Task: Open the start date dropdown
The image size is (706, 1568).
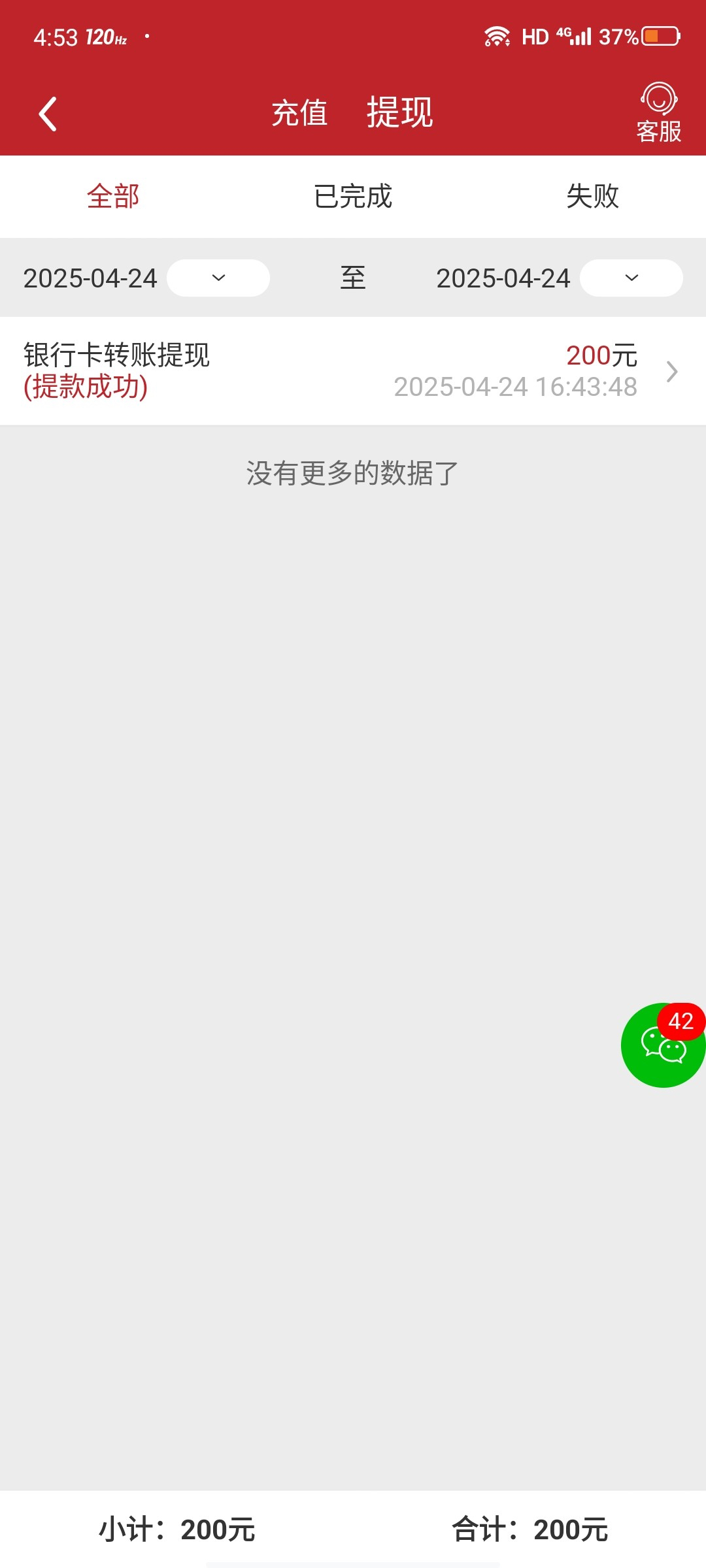Action: click(x=218, y=278)
